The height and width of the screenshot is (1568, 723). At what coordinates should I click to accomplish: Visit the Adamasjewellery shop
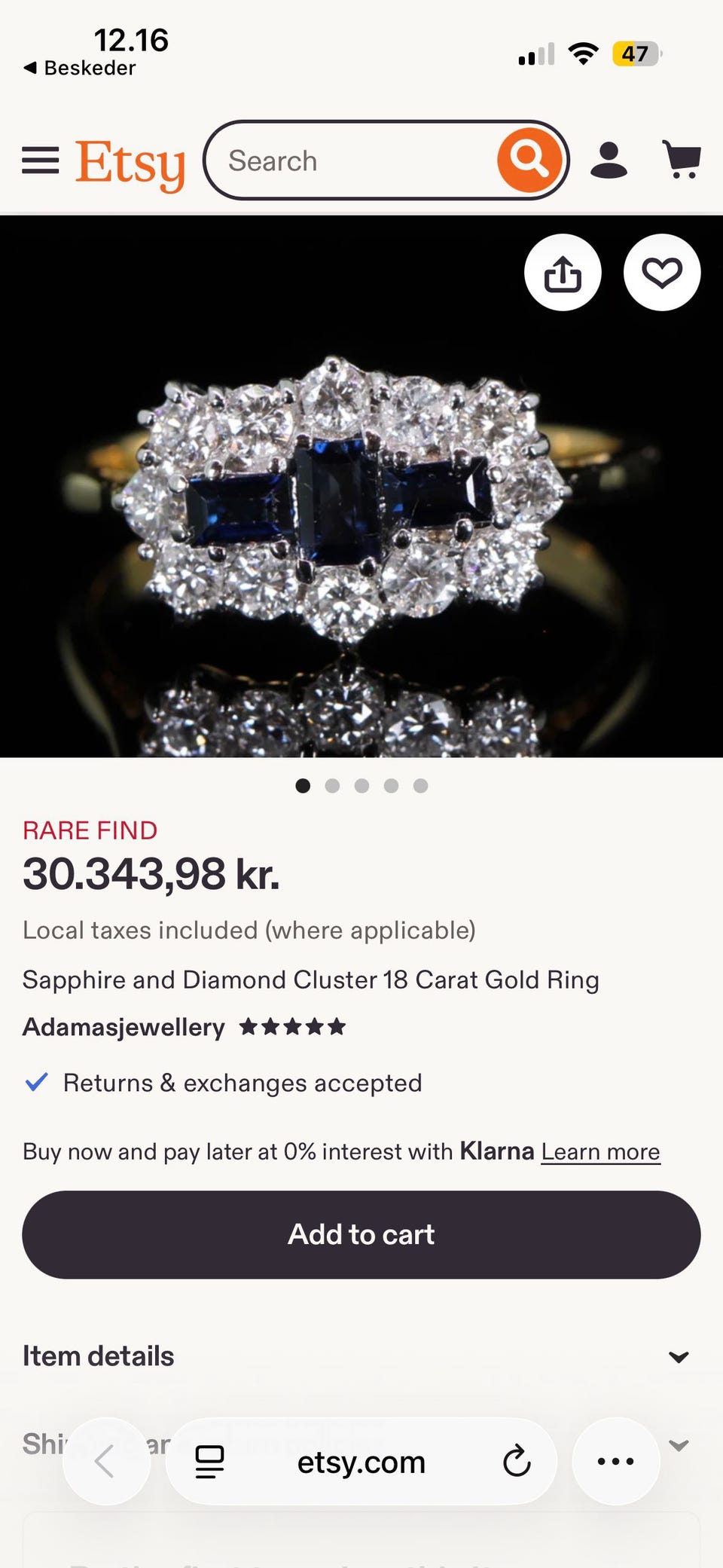(x=124, y=1027)
